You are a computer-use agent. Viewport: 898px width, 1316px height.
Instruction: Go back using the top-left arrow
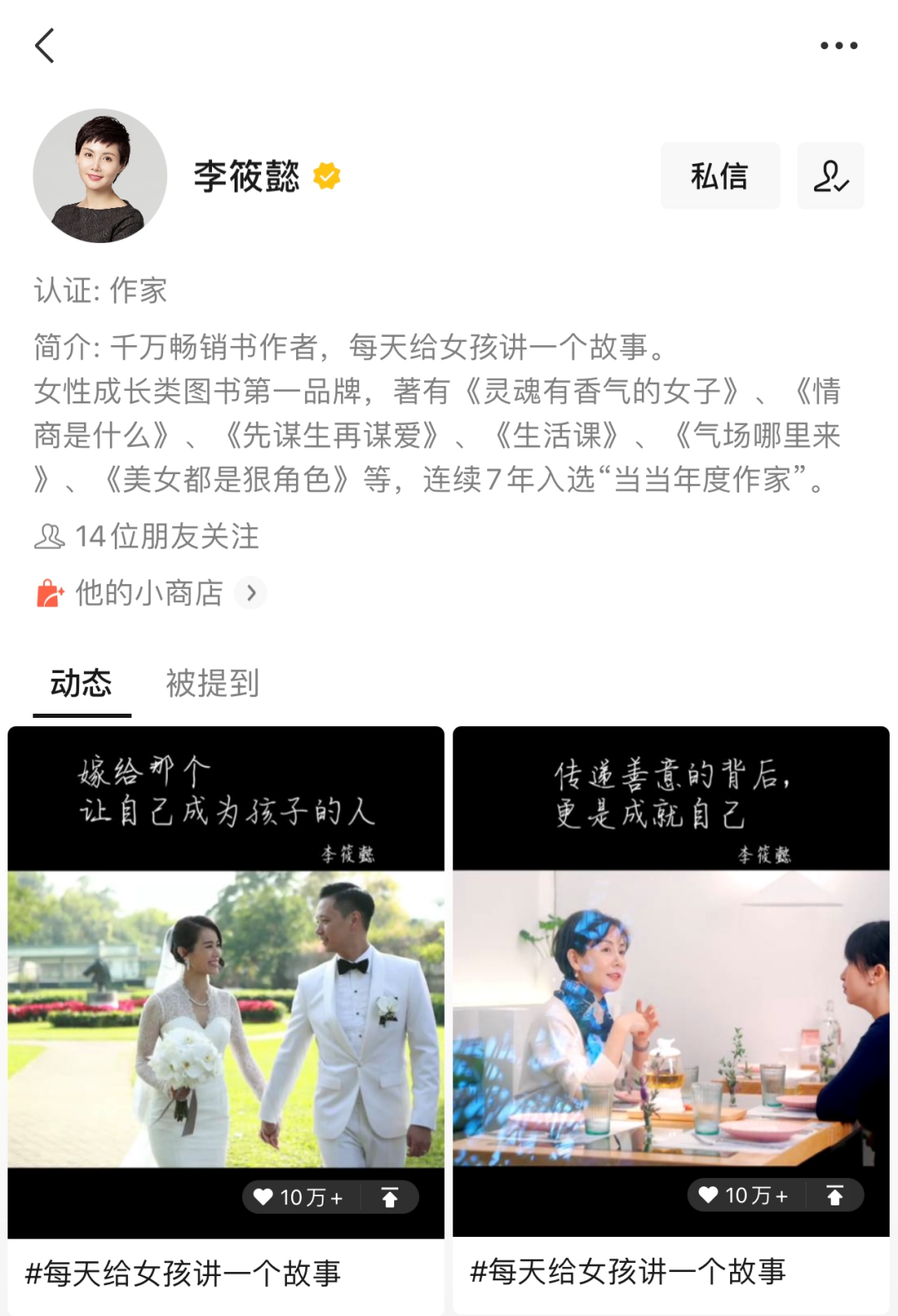(45, 46)
